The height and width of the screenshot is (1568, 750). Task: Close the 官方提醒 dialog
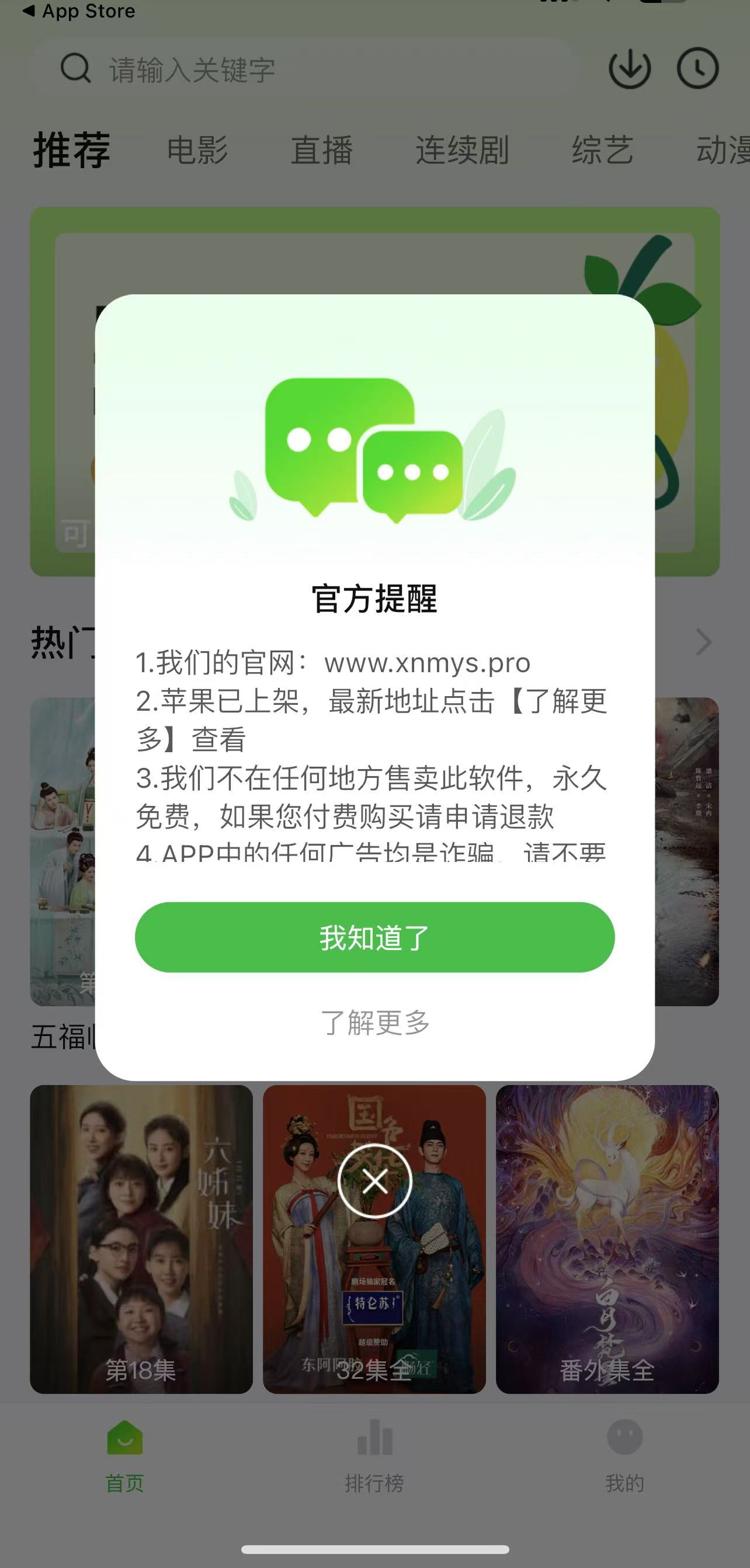pyautogui.click(x=374, y=1181)
